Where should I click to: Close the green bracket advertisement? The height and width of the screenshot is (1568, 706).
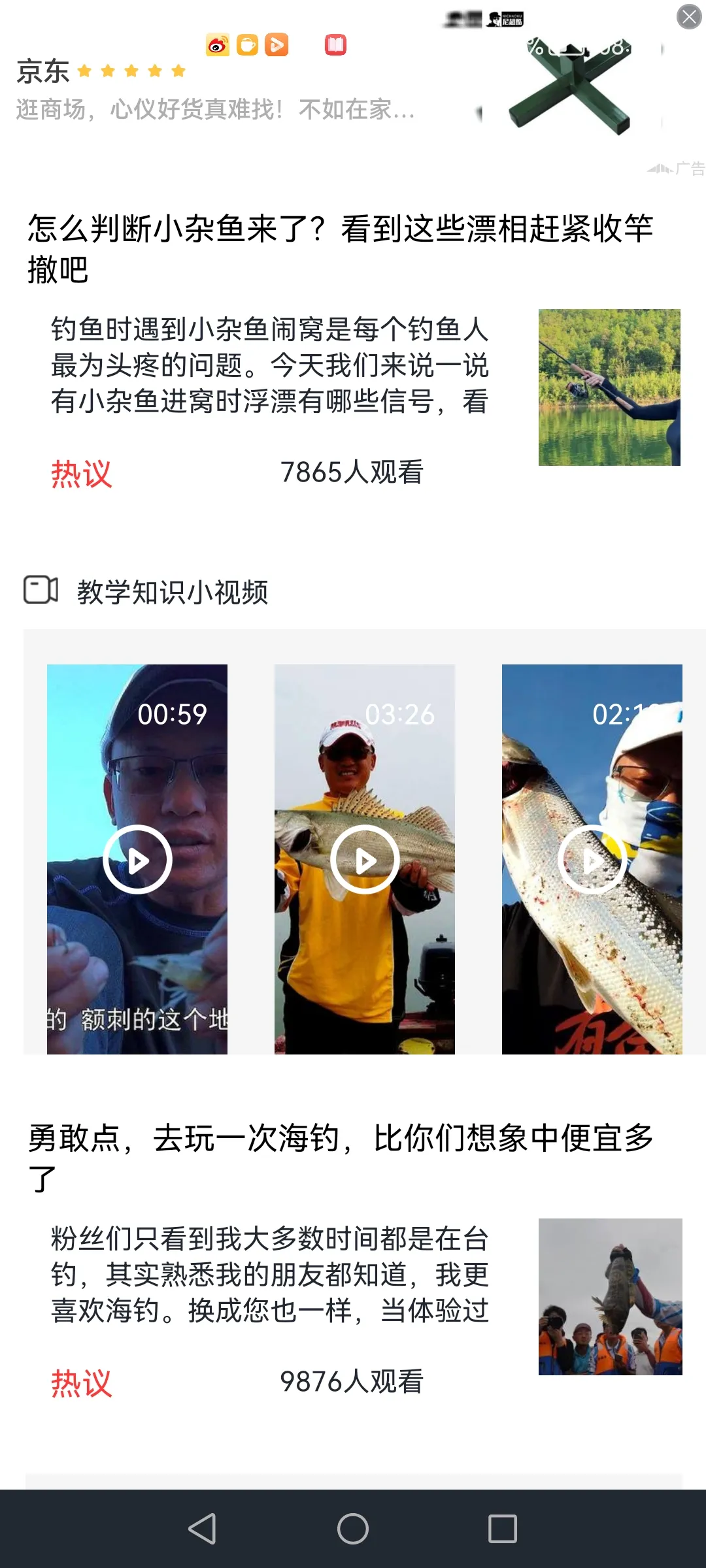coord(689,16)
